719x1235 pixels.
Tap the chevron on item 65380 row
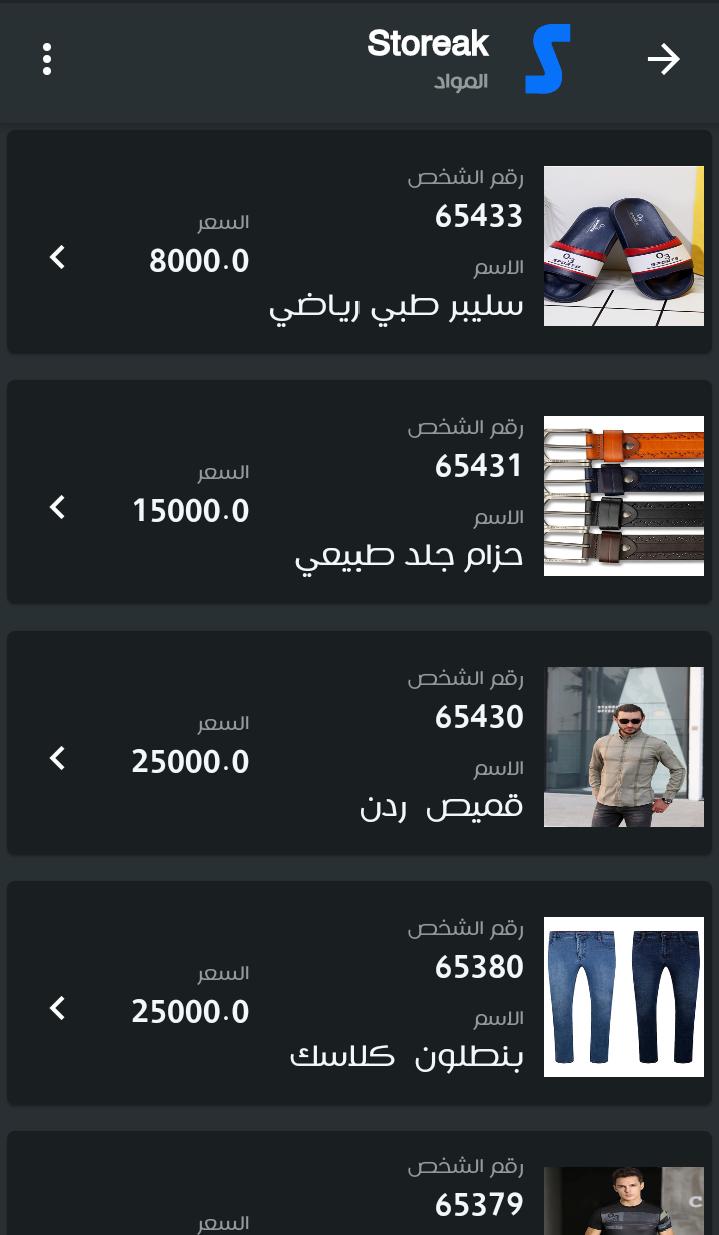click(58, 1009)
